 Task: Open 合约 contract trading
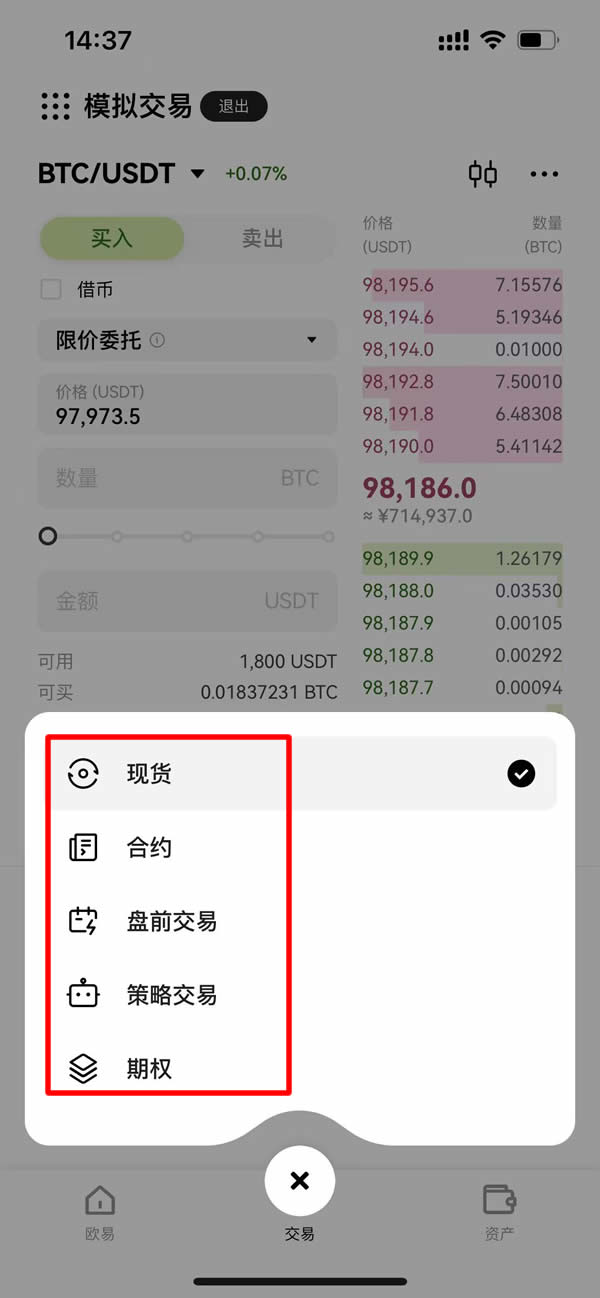coord(150,848)
